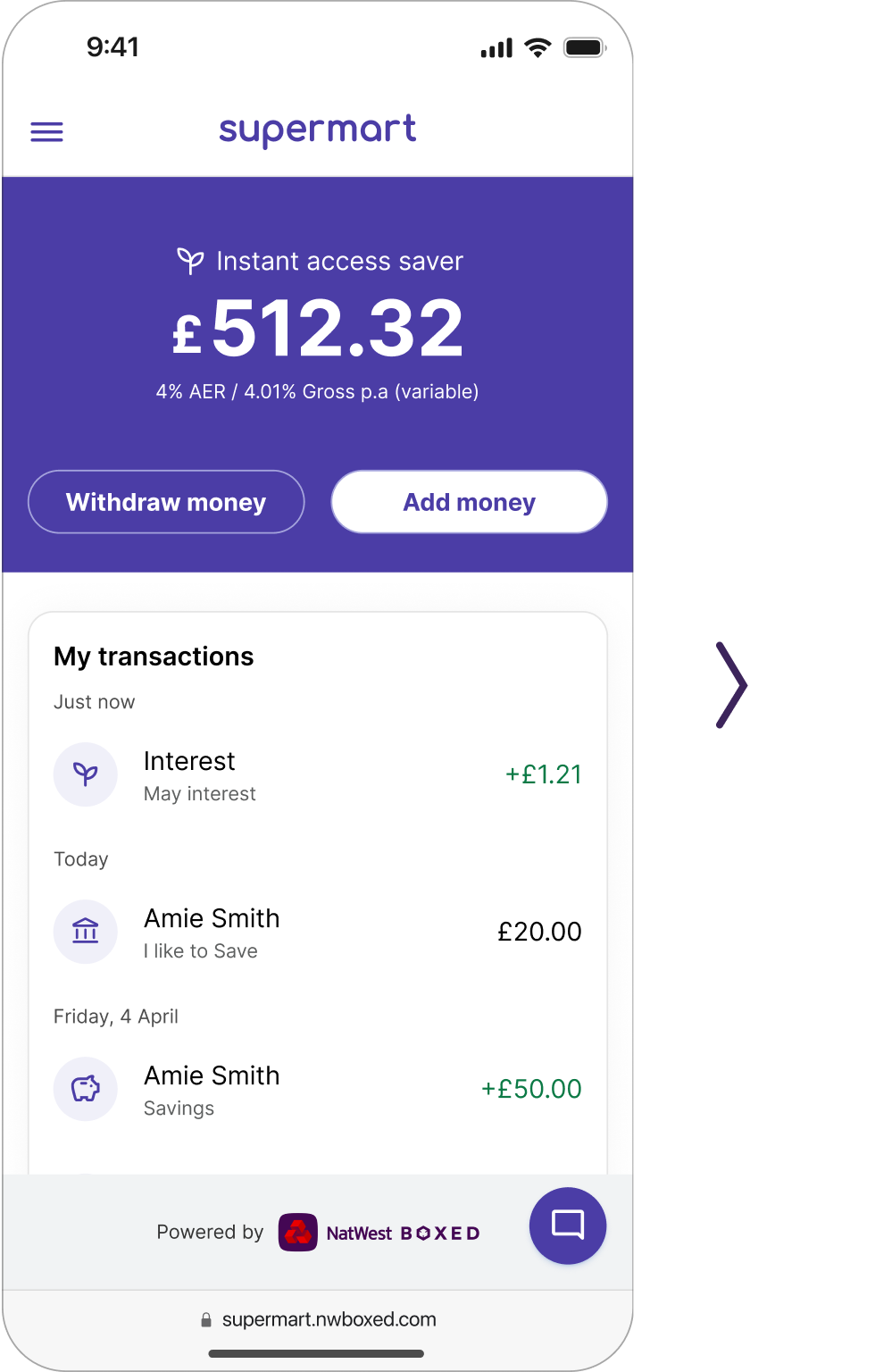The height and width of the screenshot is (1372, 875).
Task: Open the hamburger navigation menu
Action: [46, 131]
